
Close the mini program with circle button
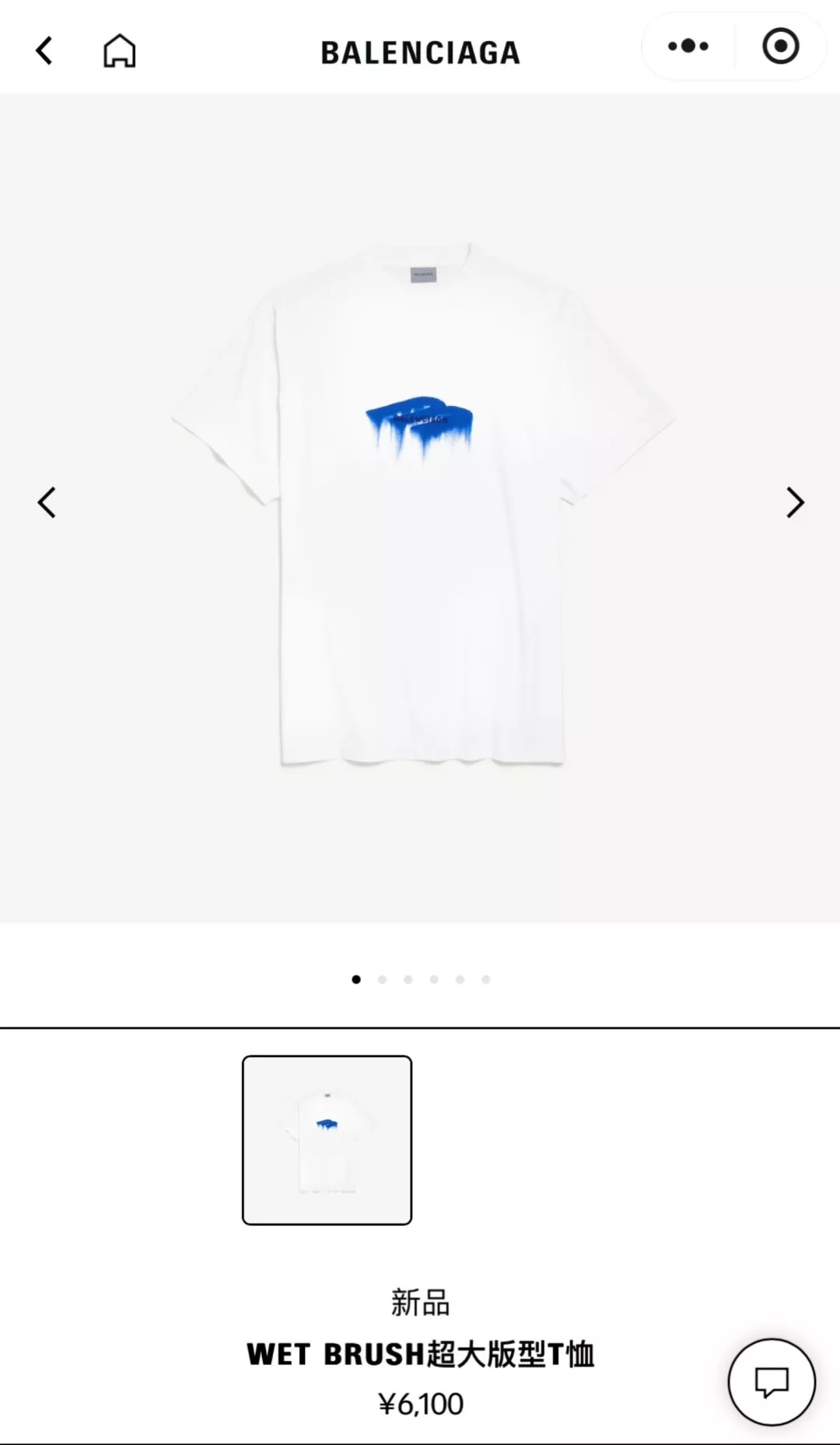(781, 46)
